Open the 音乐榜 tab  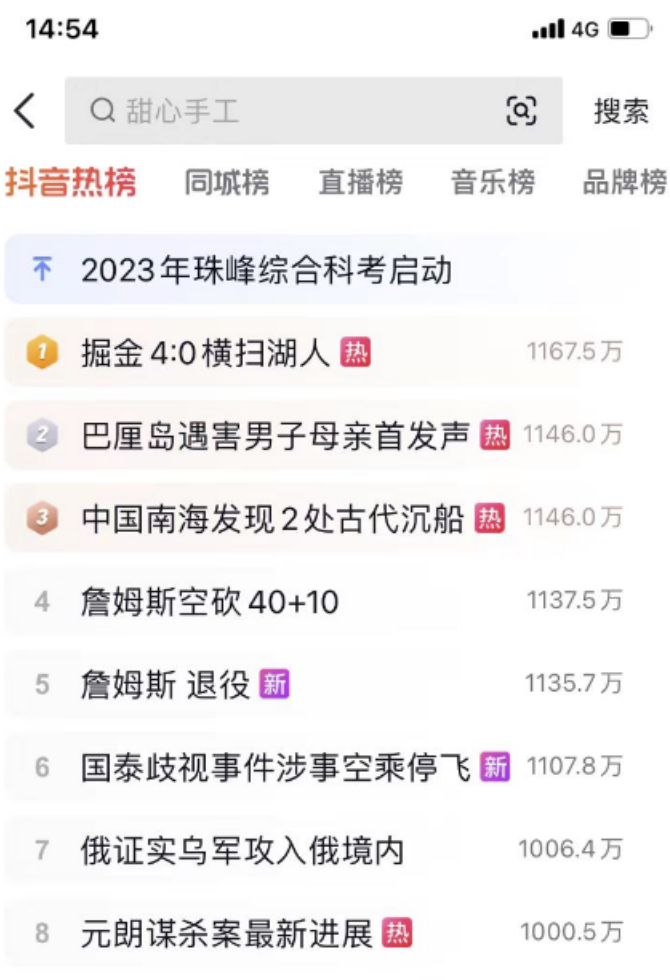pos(493,183)
